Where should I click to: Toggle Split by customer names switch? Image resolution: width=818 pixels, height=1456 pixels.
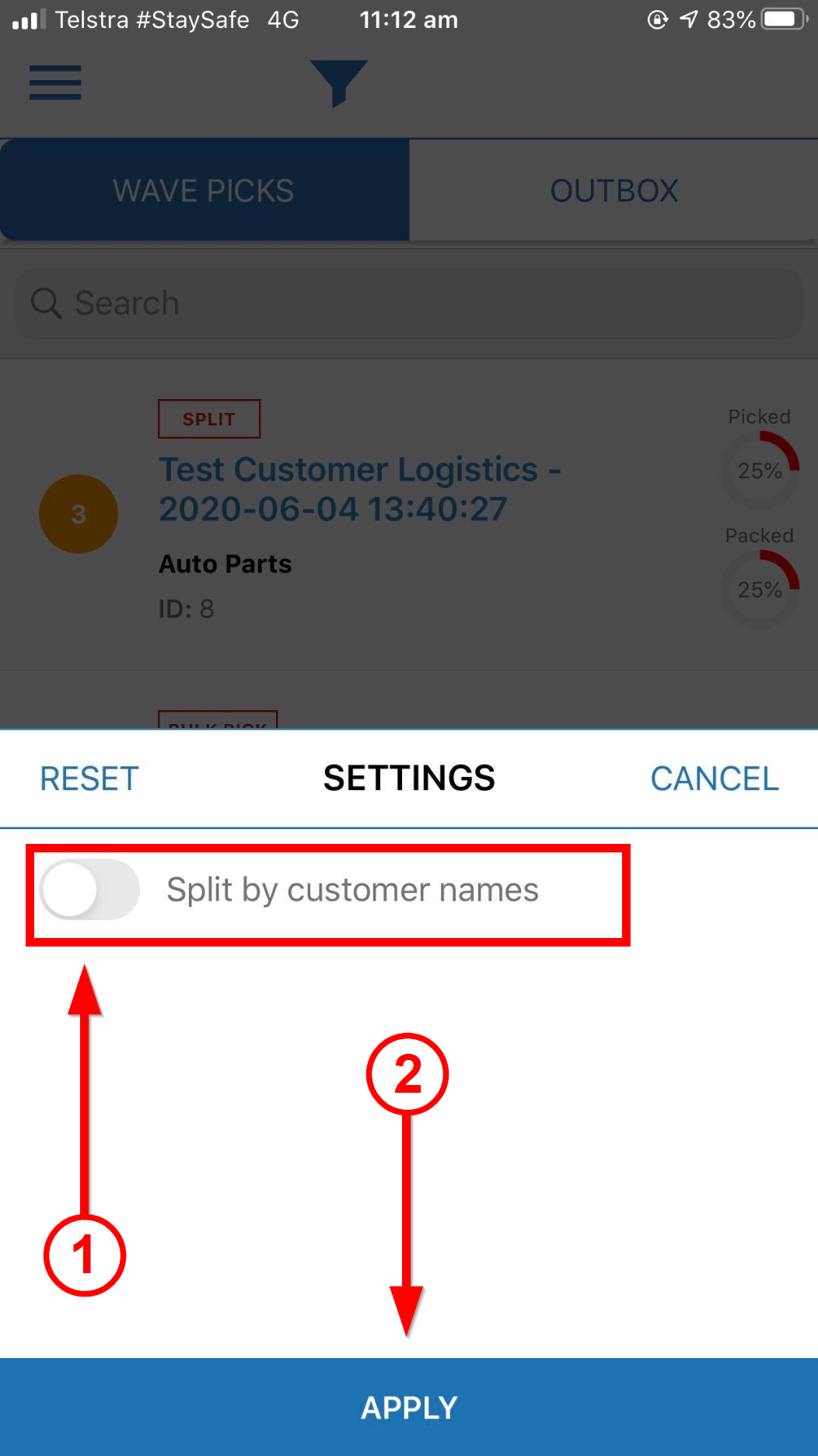point(89,890)
